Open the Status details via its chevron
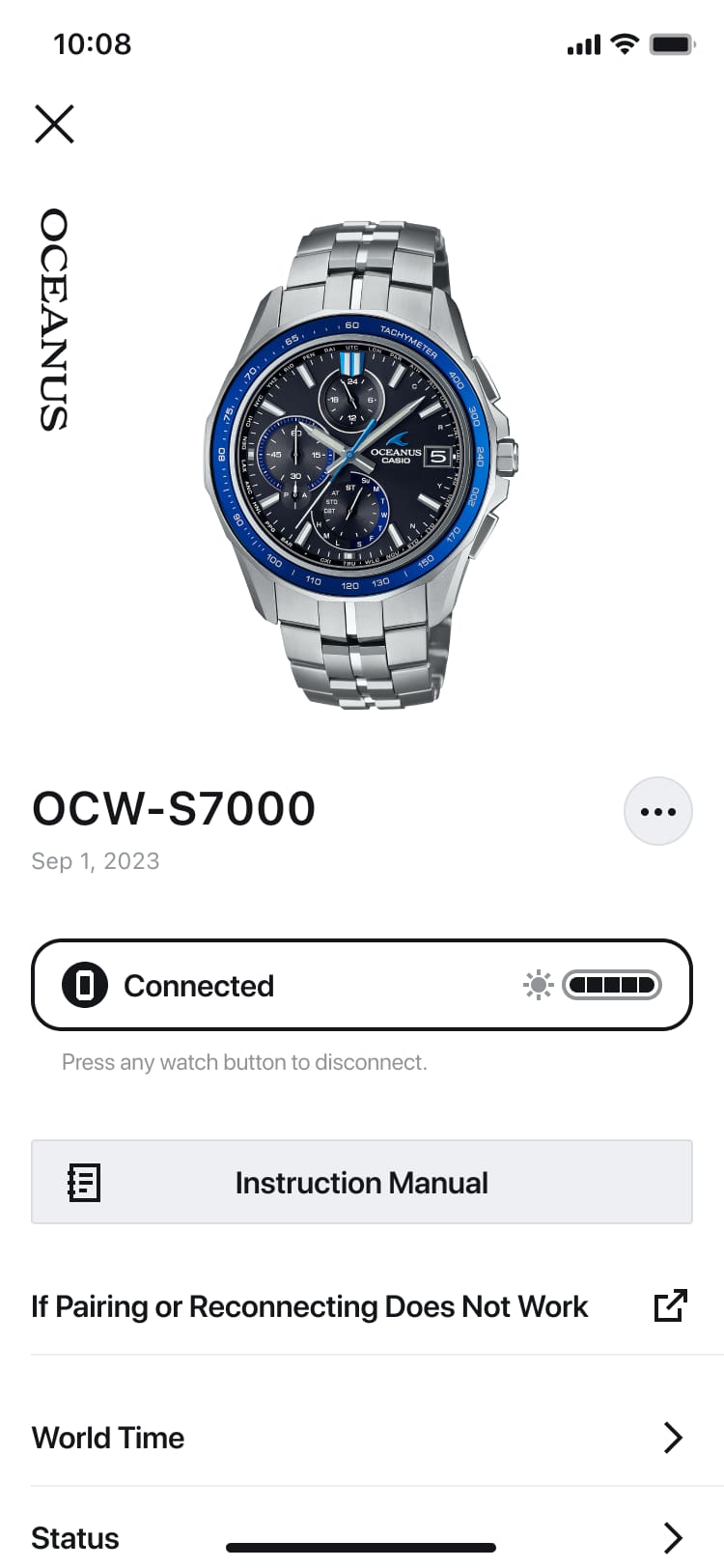Screen dimensions: 724x1568 coord(673,1539)
